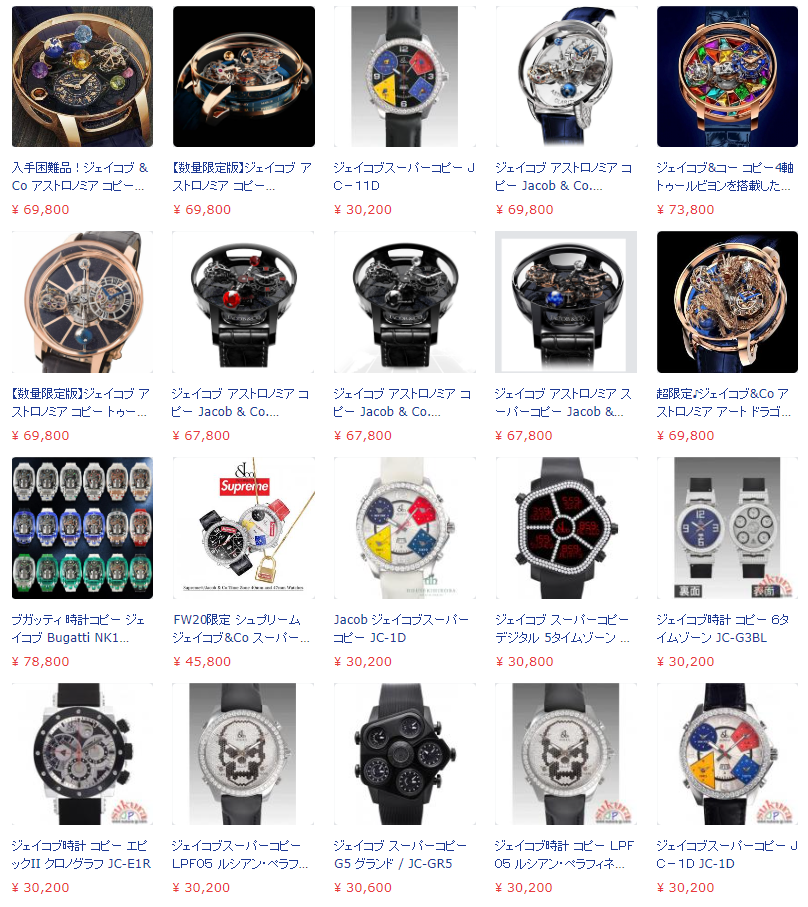This screenshot has height=907, width=808.
Task: Open the ジェイコブスーパーコピー LPF05 ルシアン skull watch
Action: [x=242, y=855]
